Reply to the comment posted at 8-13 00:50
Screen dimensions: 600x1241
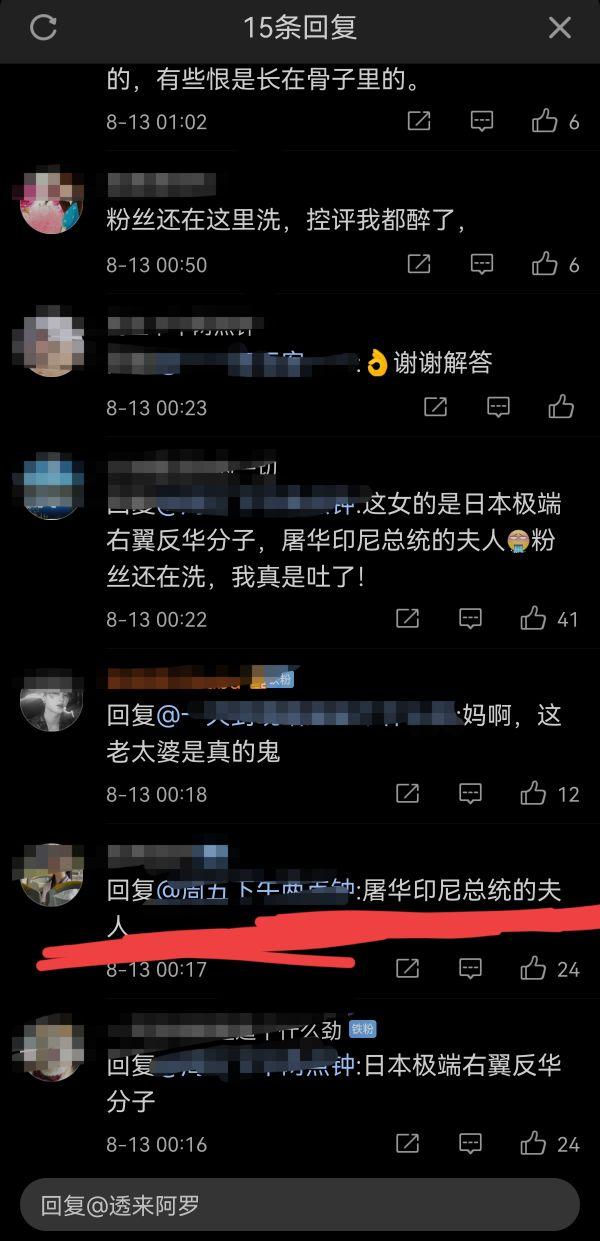coord(482,264)
